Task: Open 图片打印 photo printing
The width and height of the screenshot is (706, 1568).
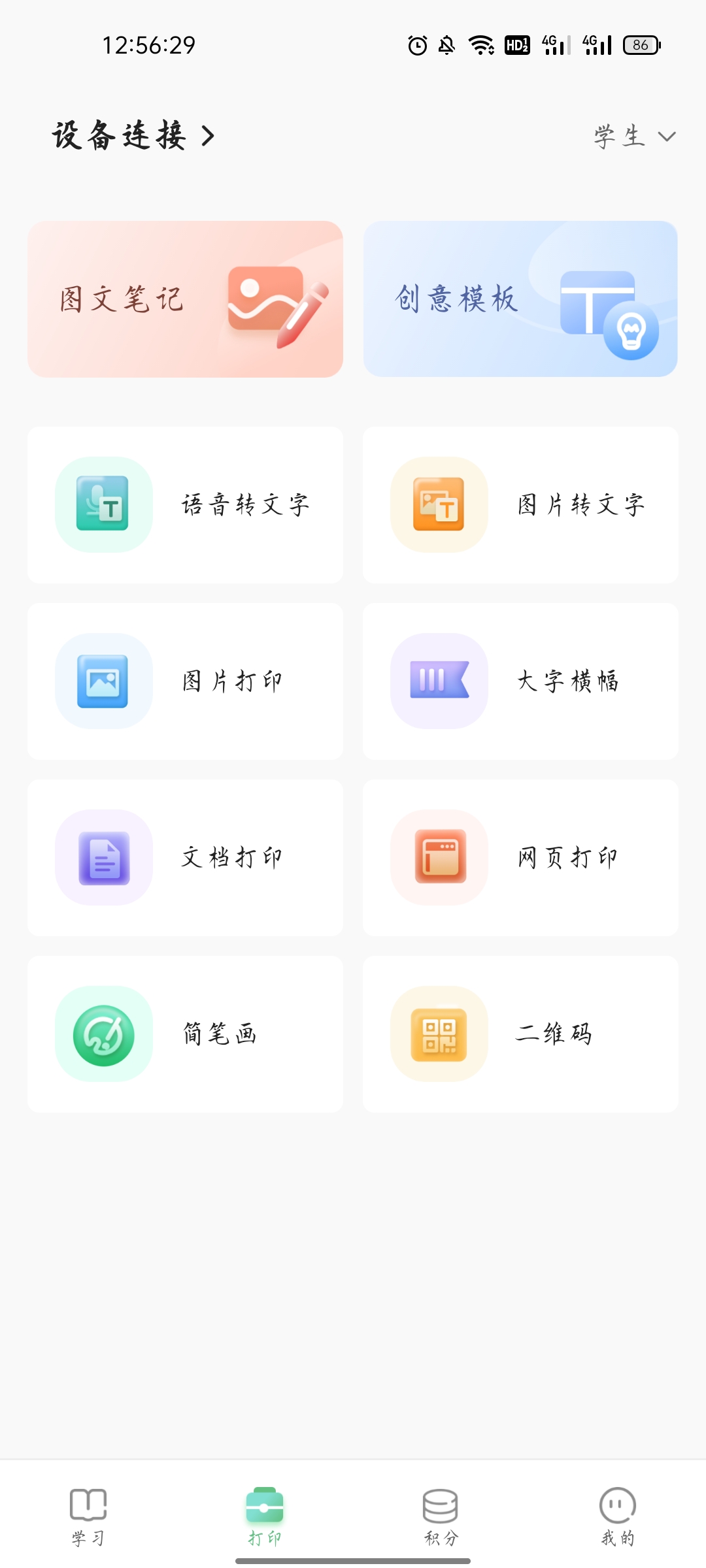Action: click(185, 681)
